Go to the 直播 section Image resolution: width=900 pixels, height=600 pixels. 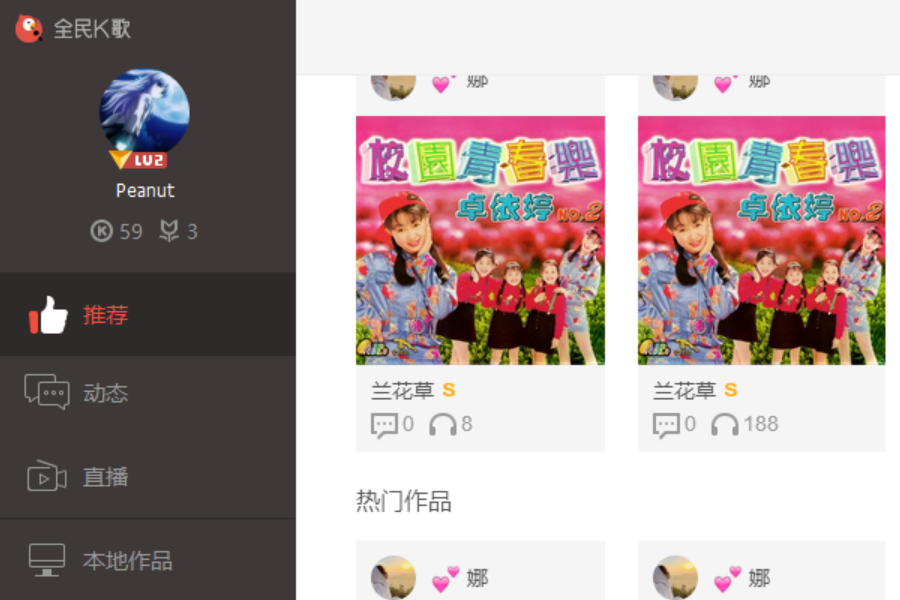tap(104, 477)
